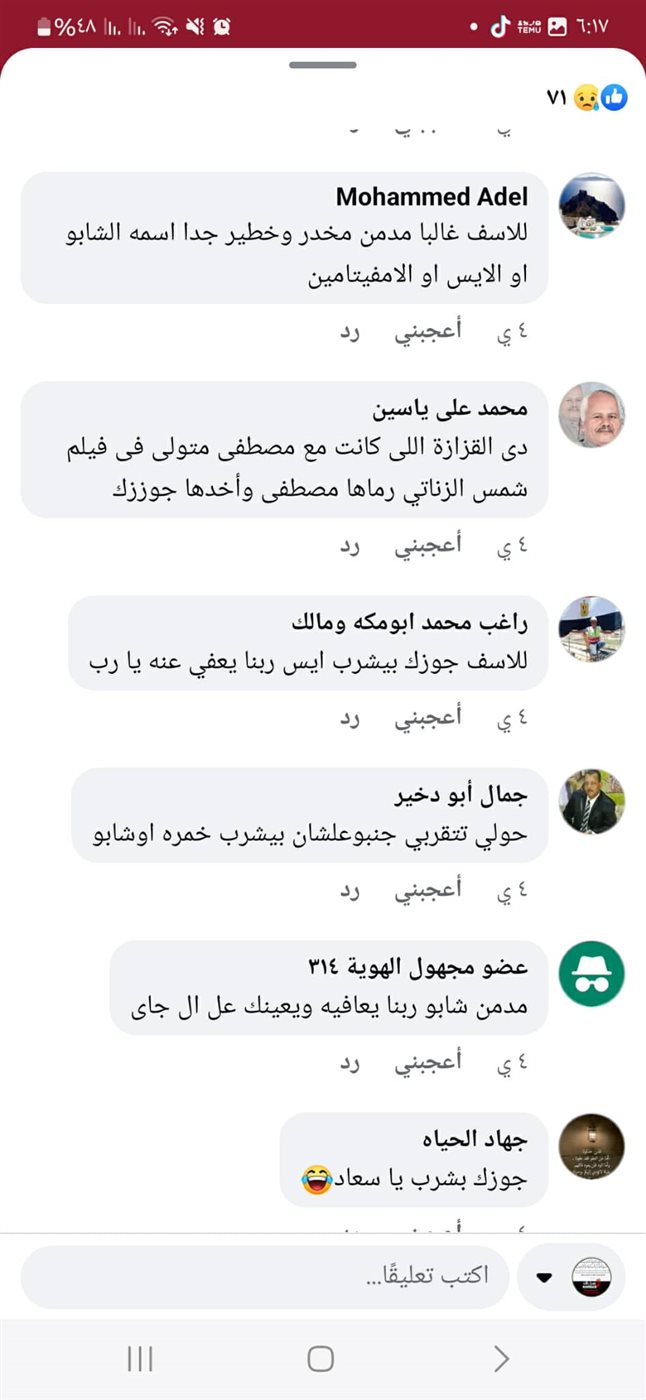Open Mohammed Adel's profile picture
646x1400 pixels.
click(x=591, y=205)
